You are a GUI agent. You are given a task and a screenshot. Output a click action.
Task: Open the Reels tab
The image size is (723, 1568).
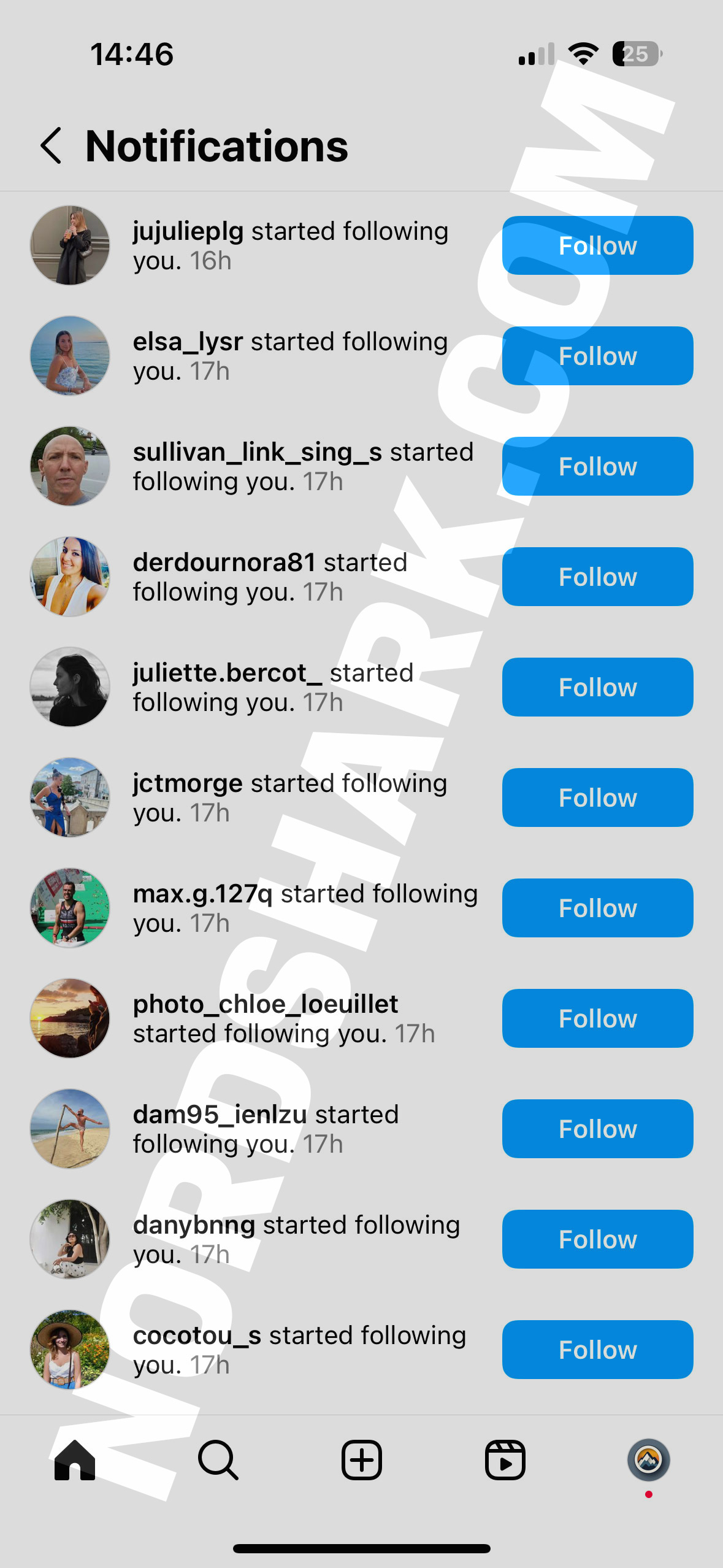point(505,1460)
